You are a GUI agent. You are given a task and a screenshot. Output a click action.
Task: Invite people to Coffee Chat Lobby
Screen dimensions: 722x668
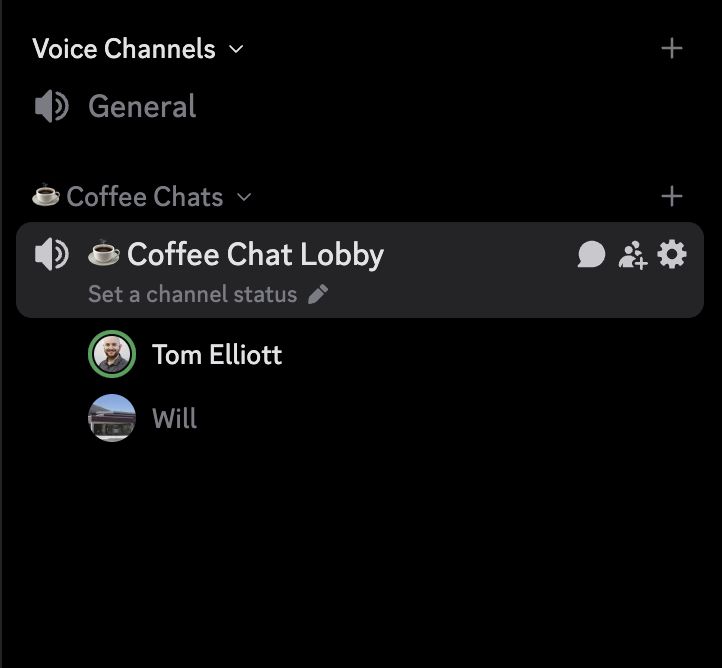point(632,256)
